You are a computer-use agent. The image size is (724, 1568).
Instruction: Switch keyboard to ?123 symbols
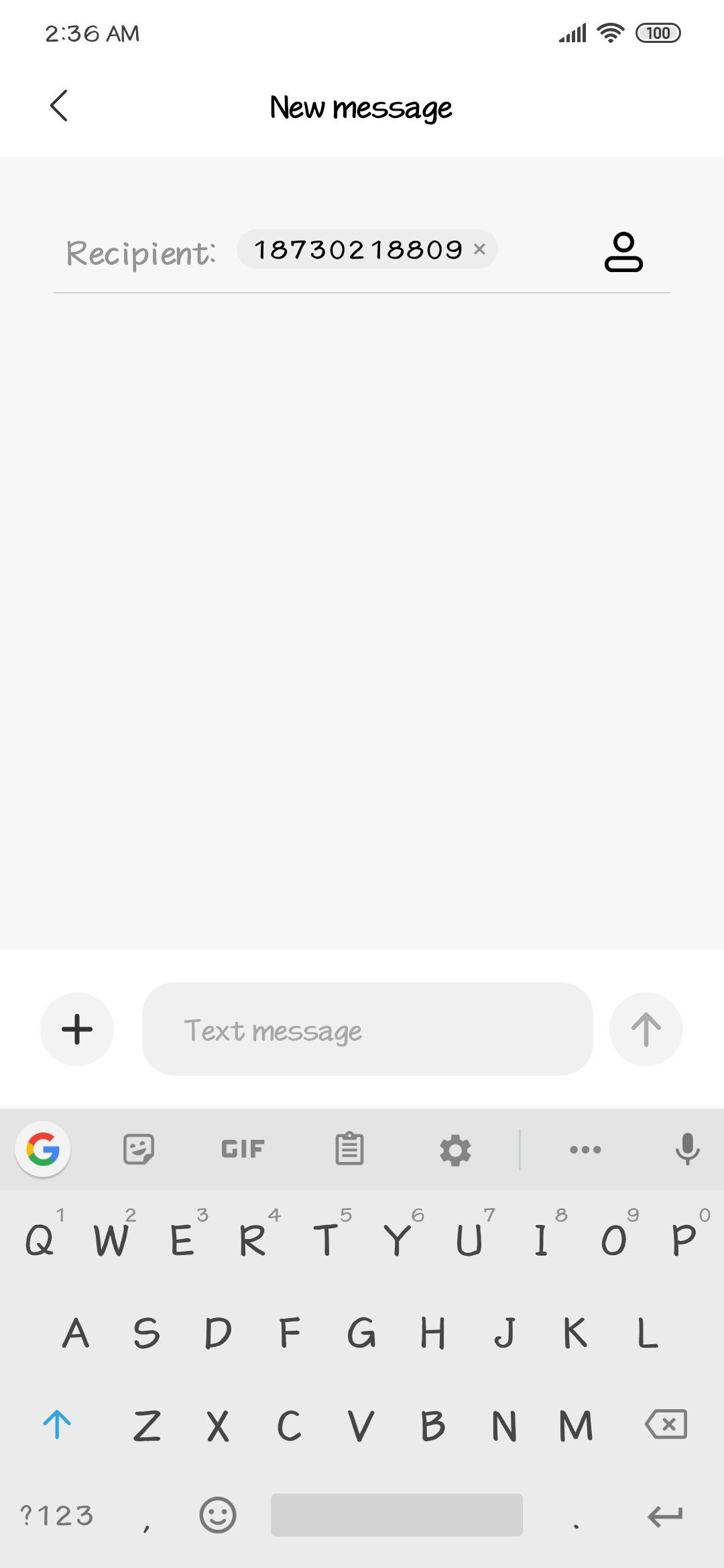(57, 1515)
